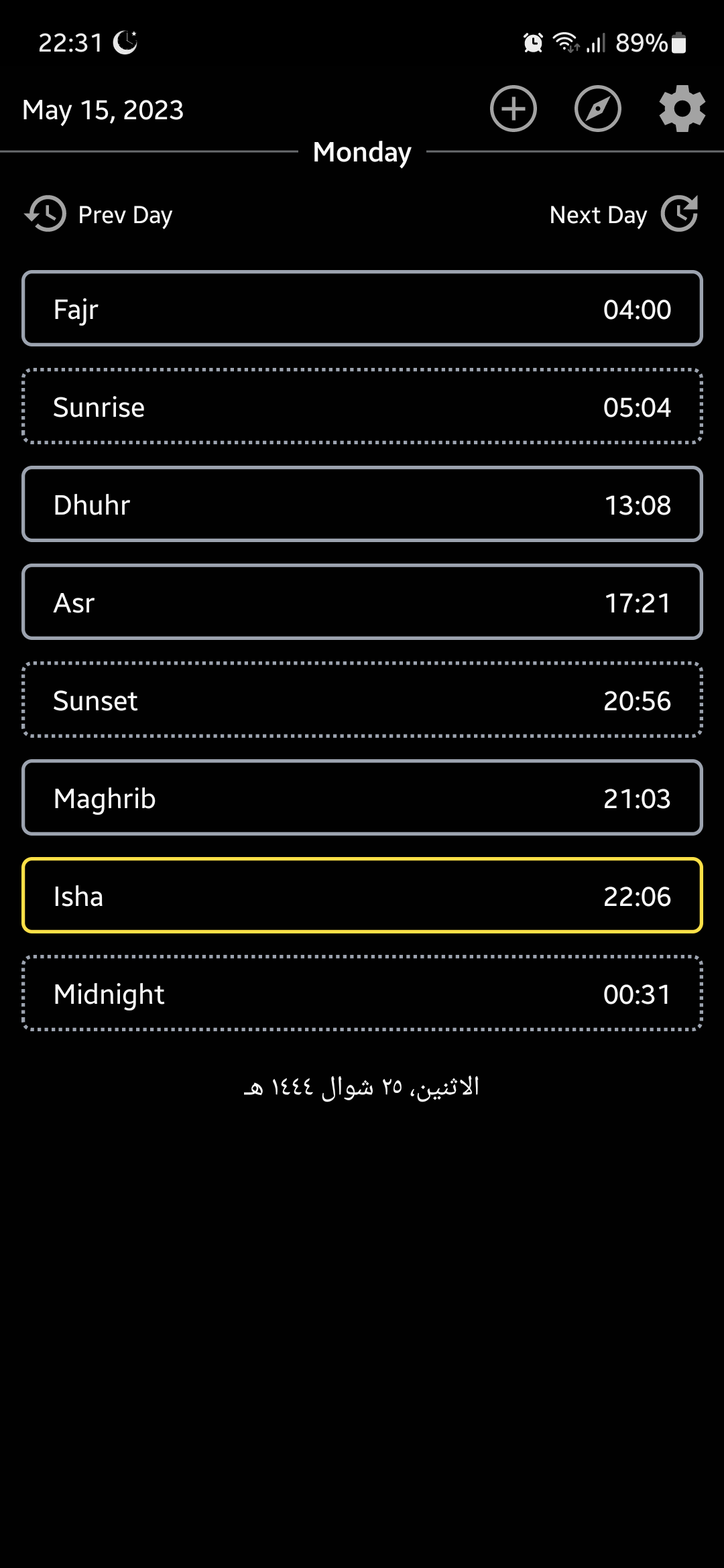Tap the Hijri date text in Arabic
Image resolution: width=724 pixels, height=1568 pixels.
click(362, 1084)
